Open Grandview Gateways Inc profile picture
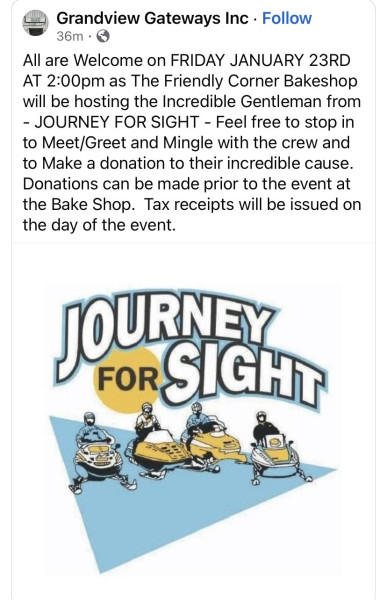 36,23
